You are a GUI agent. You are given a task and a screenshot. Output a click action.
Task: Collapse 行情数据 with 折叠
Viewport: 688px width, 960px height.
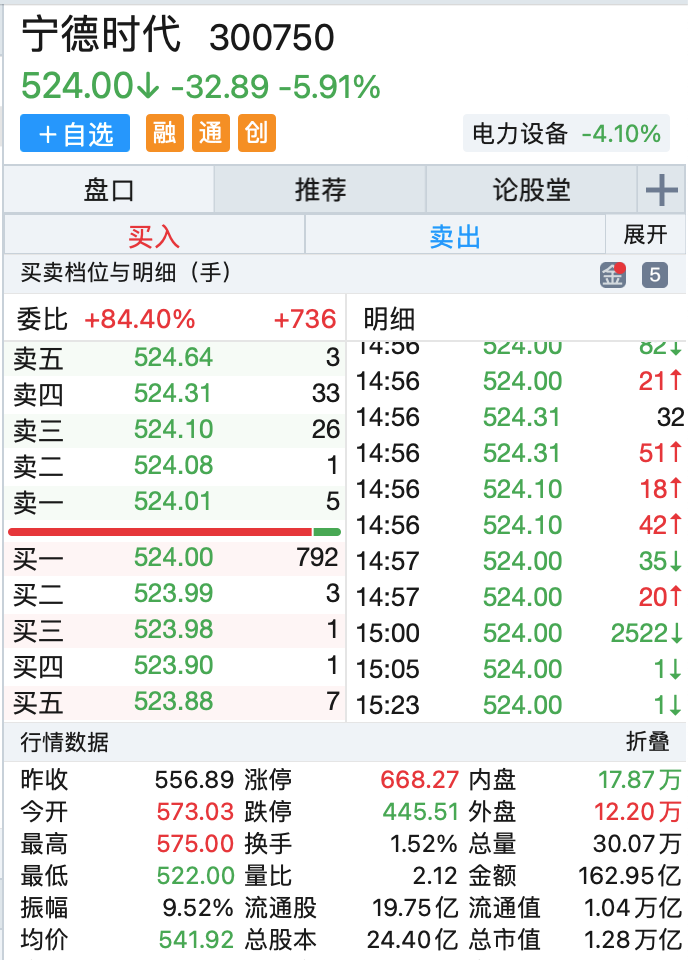(x=646, y=742)
